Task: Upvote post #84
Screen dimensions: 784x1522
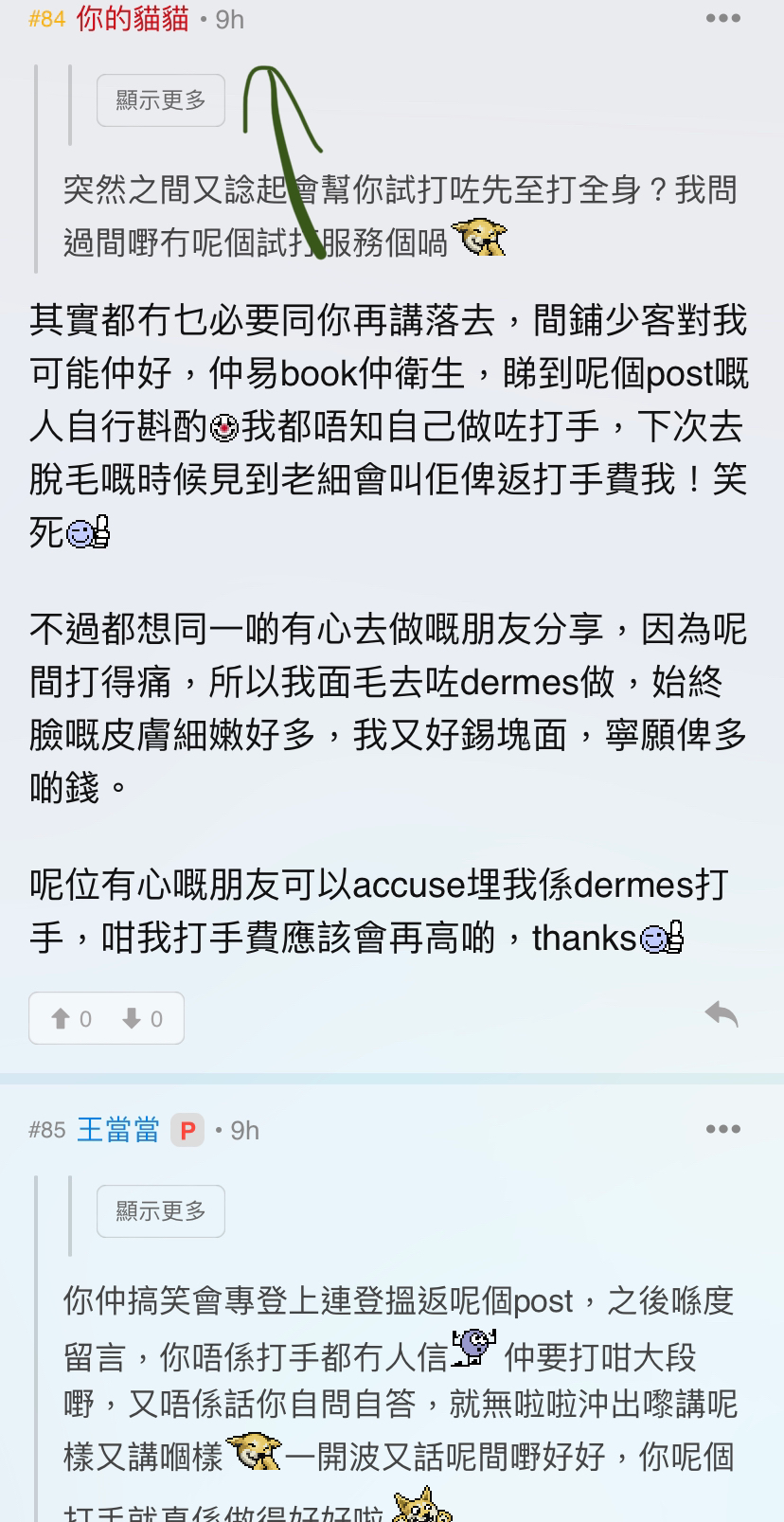Action: [x=71, y=1018]
